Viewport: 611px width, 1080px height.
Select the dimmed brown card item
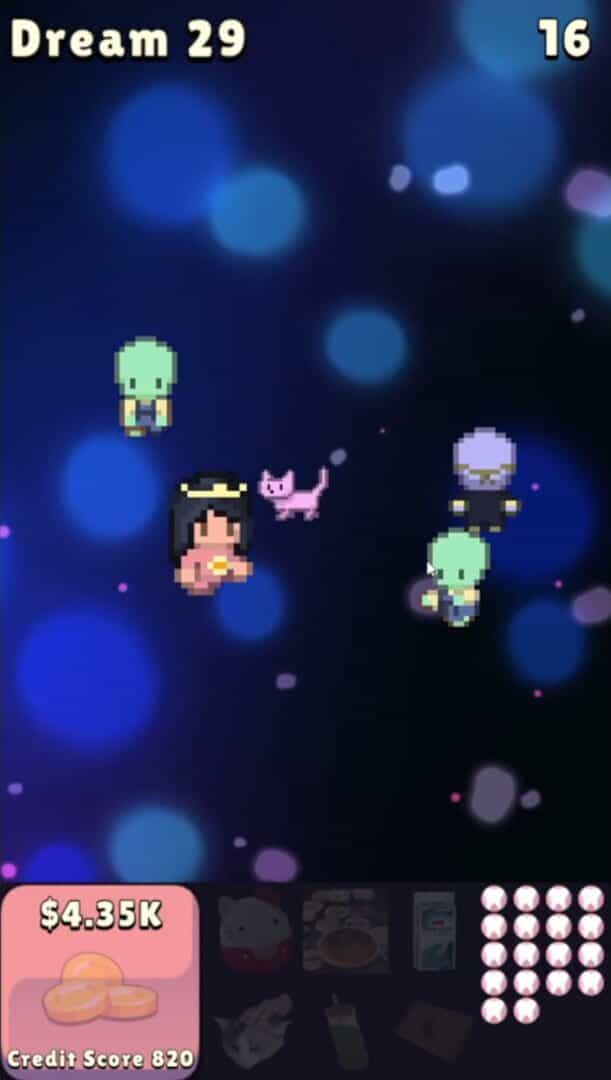(x=435, y=1030)
